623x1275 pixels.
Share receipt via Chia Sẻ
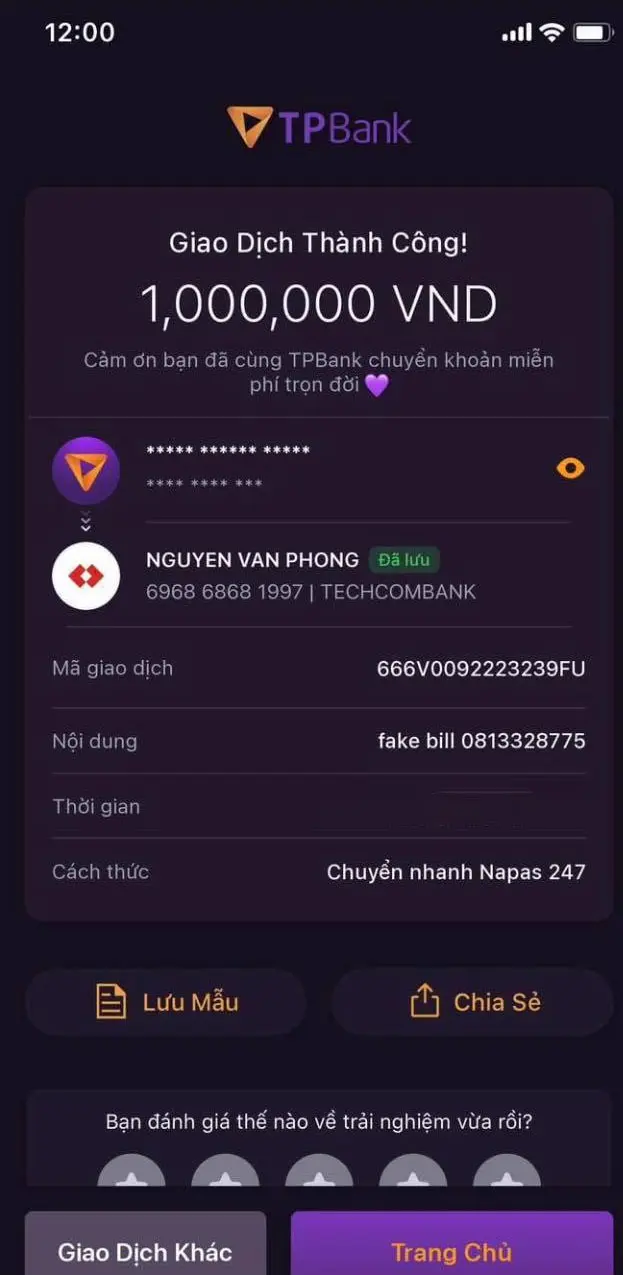pyautogui.click(x=472, y=1001)
